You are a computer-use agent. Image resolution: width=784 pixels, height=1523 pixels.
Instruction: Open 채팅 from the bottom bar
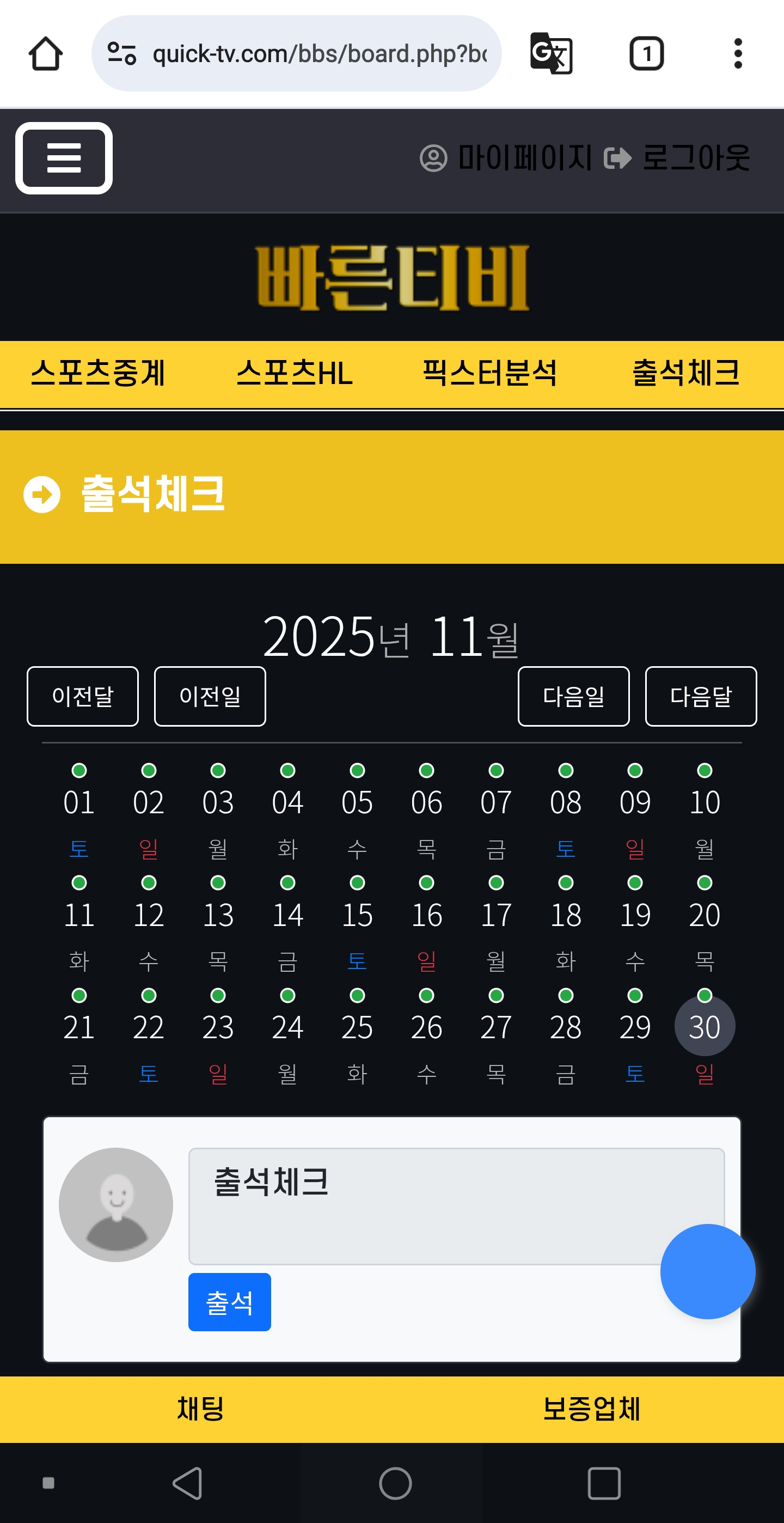(x=201, y=1408)
